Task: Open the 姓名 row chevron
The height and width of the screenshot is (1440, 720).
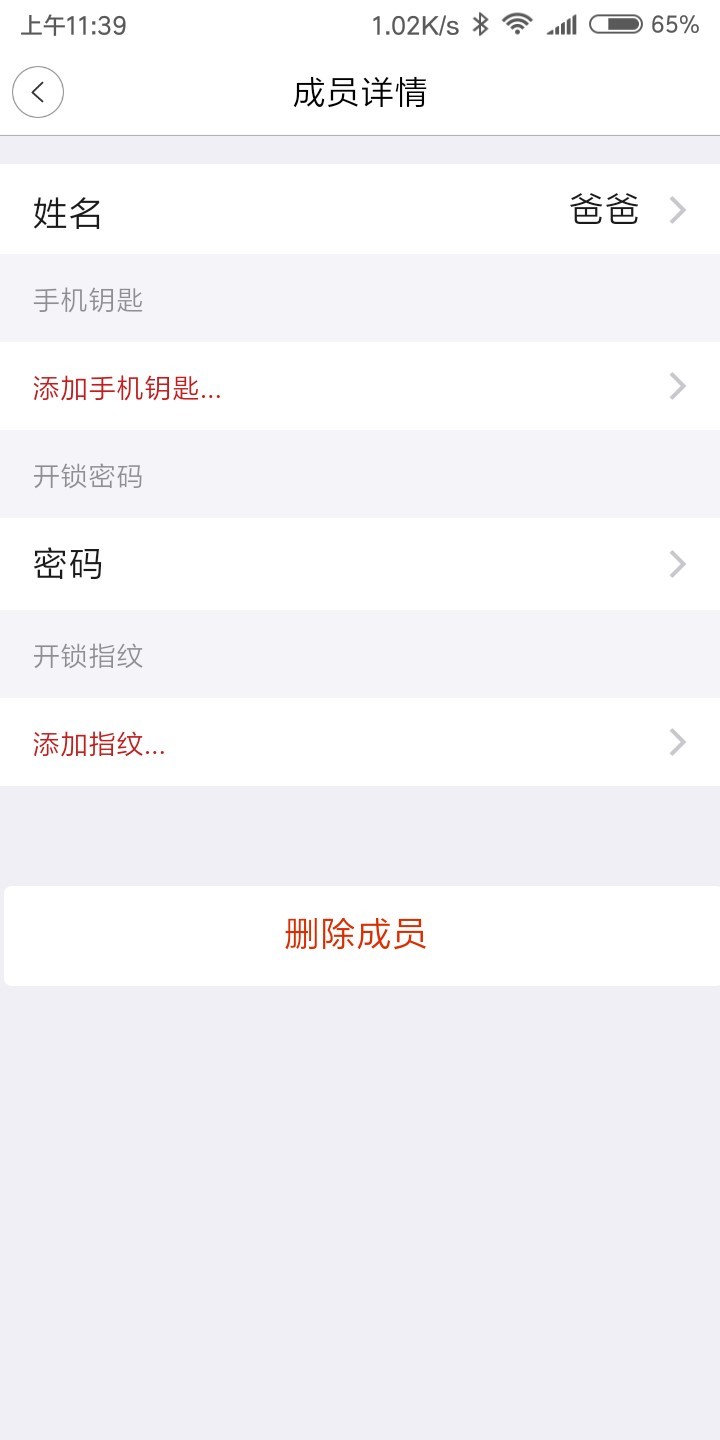Action: point(678,210)
